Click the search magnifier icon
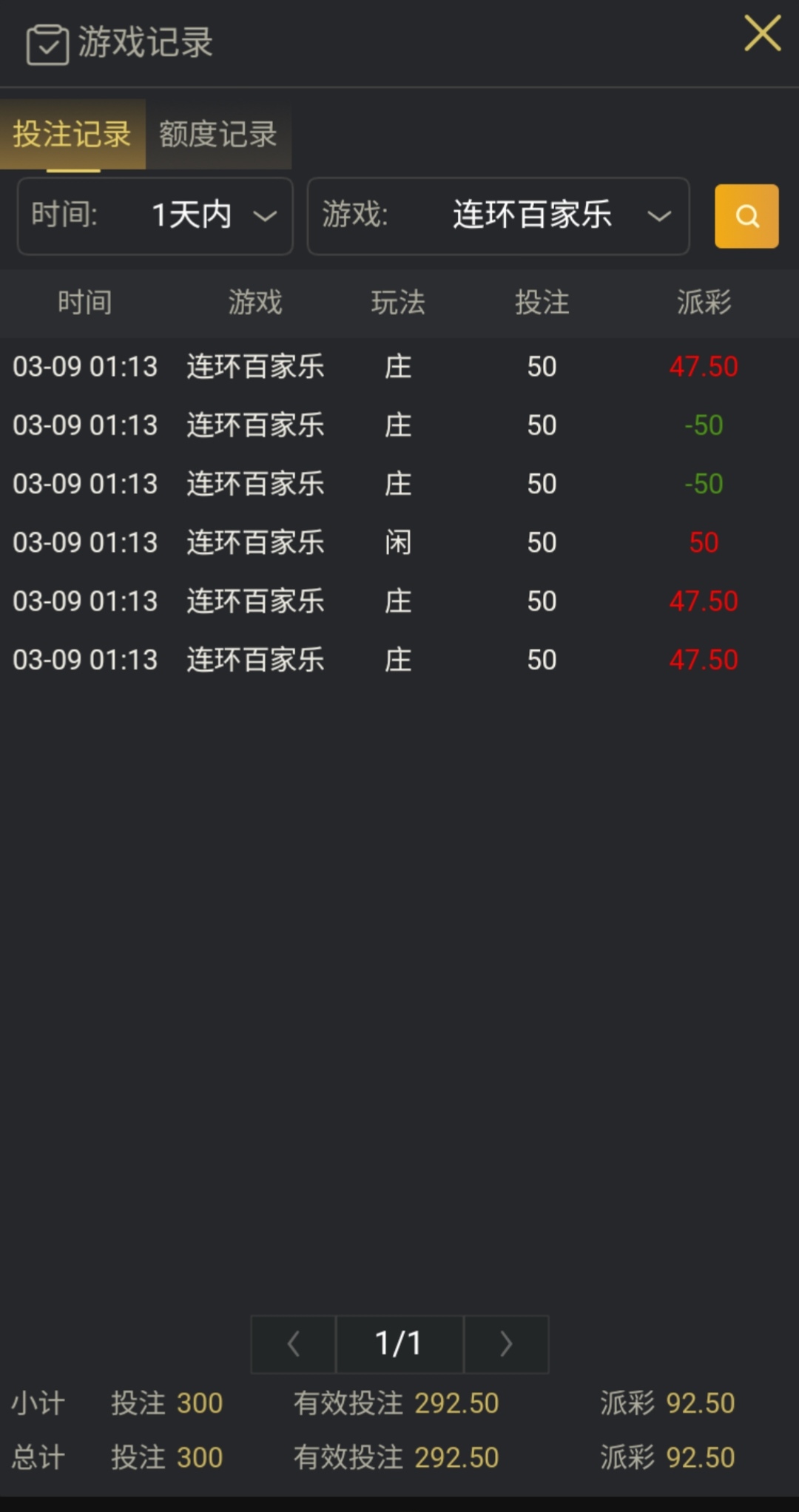This screenshot has width=799, height=1512. (746, 217)
